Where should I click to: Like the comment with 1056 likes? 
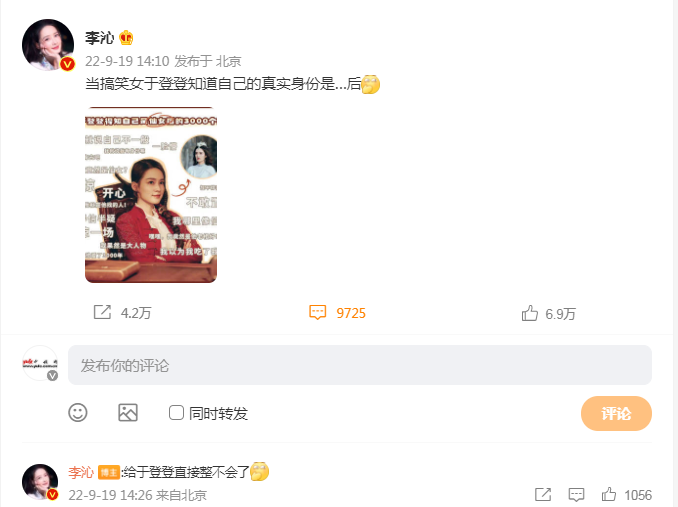coord(609,495)
